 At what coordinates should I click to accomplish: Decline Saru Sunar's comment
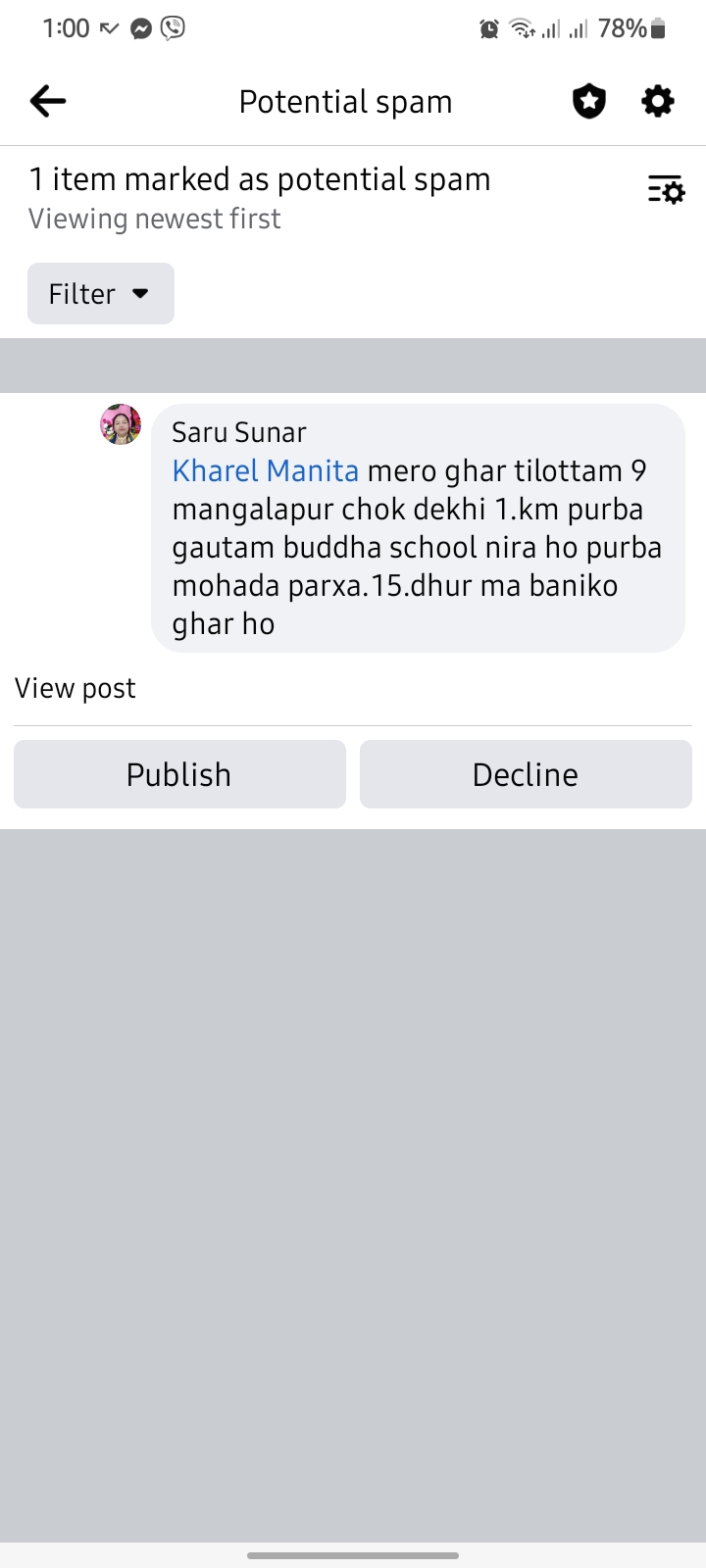tap(526, 774)
